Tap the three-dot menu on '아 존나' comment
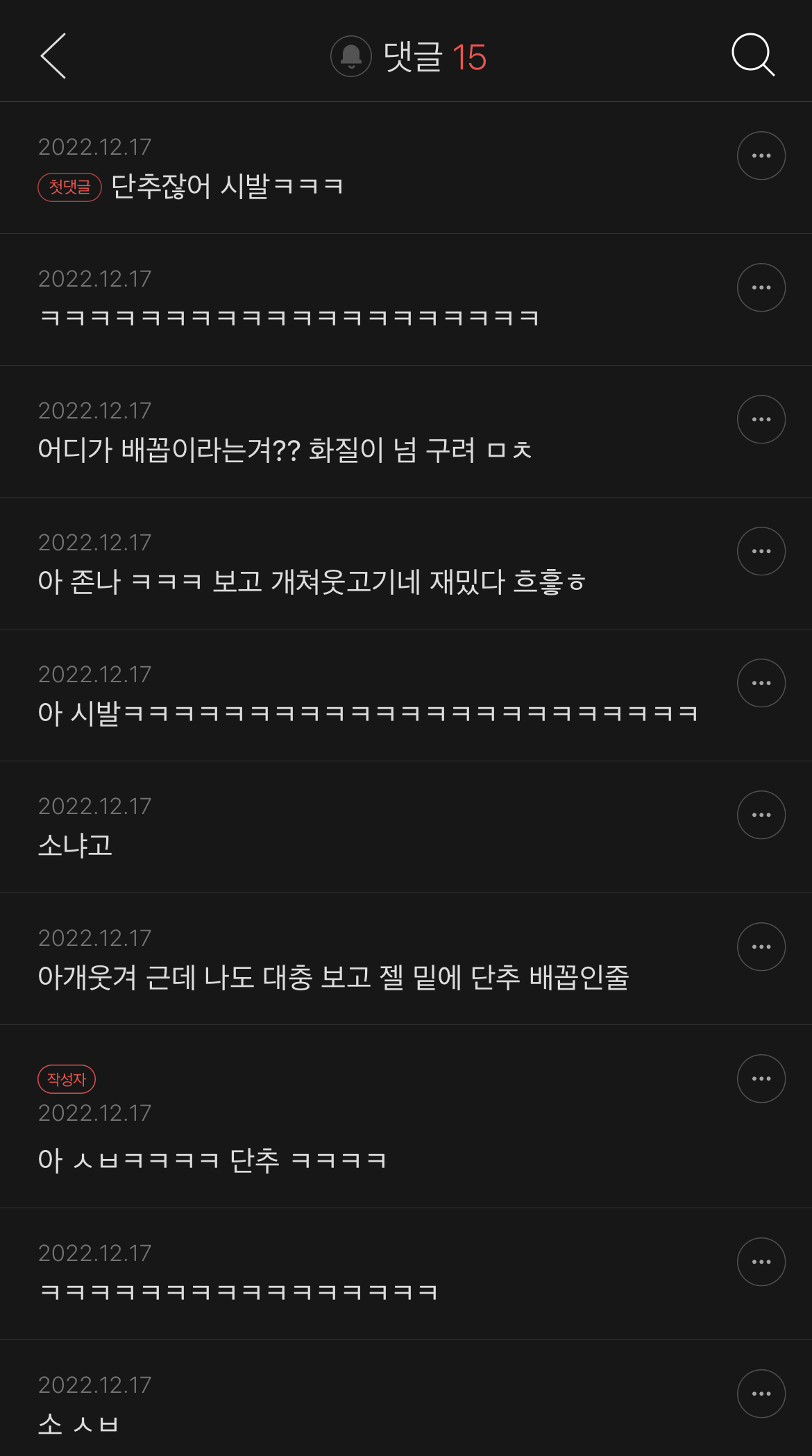The width and height of the screenshot is (812, 1456). click(x=761, y=551)
